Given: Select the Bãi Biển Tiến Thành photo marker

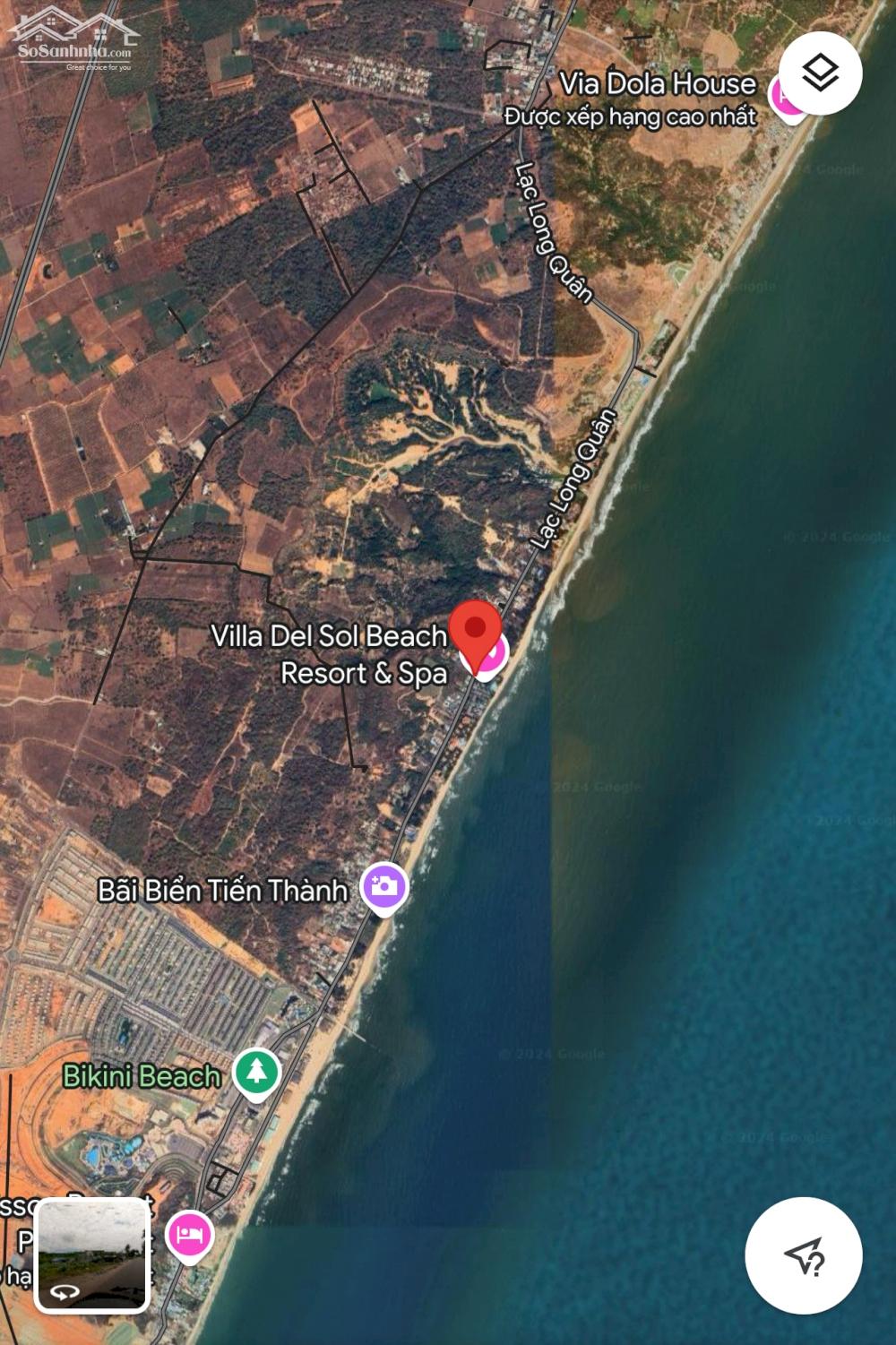Looking at the screenshot, I should (384, 887).
